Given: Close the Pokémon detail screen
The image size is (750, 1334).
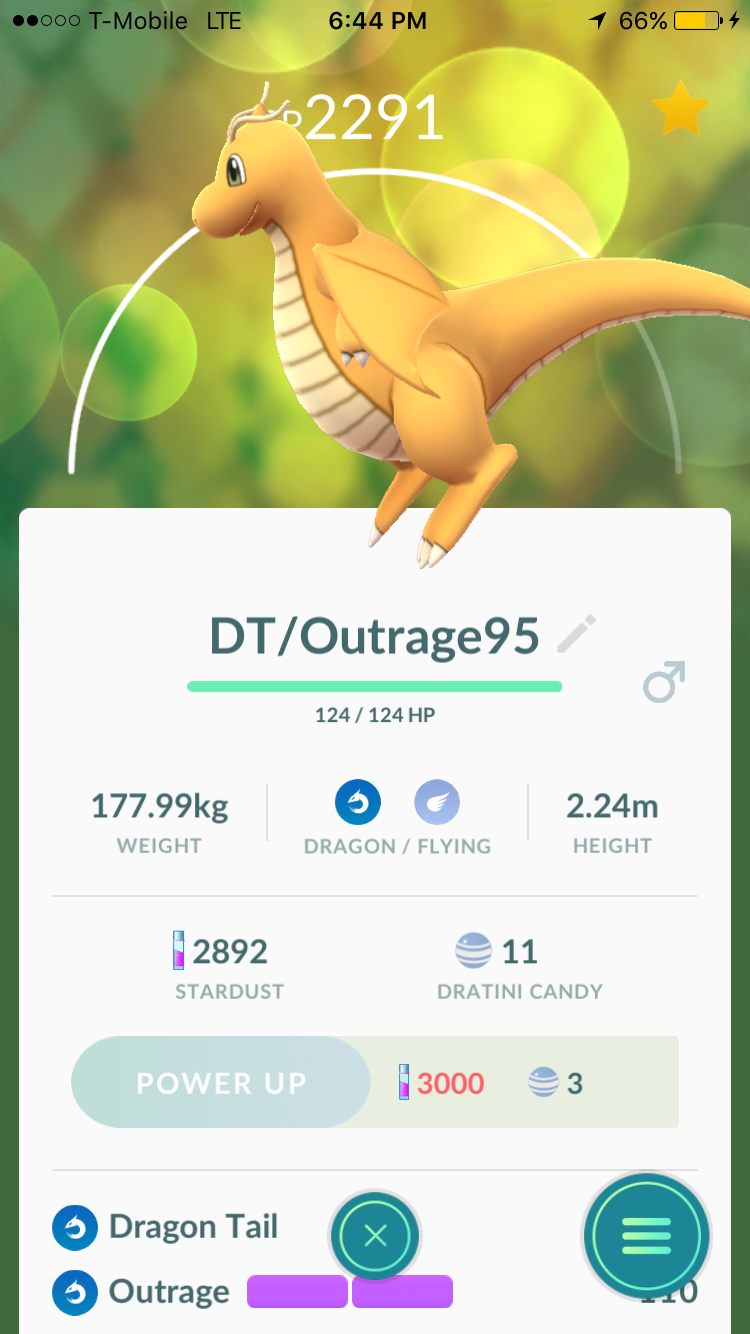Looking at the screenshot, I should [375, 1236].
